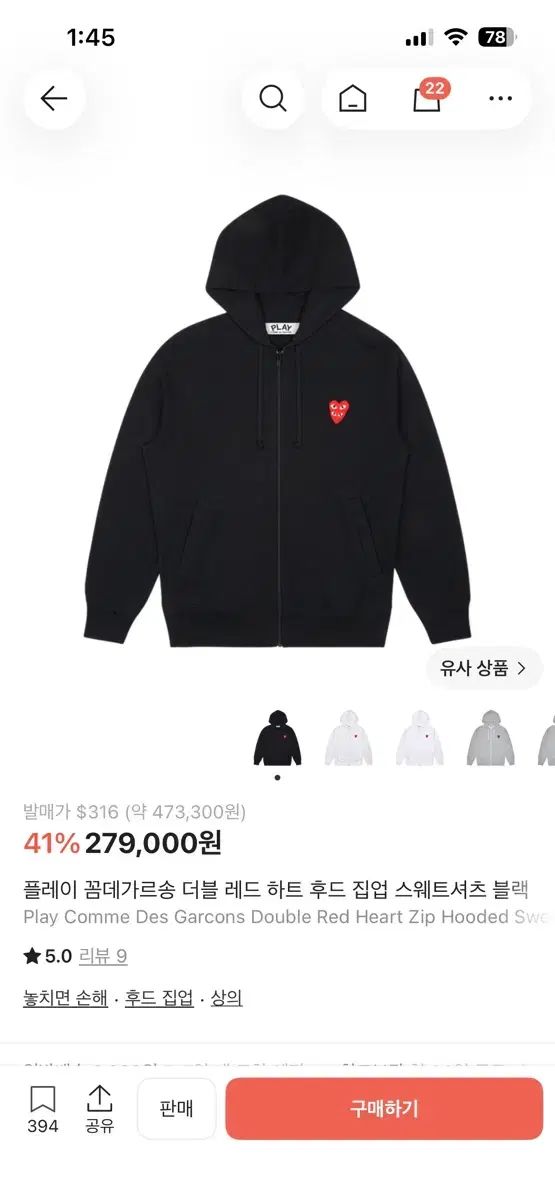Open the 상의 category link
Viewport: 555px width, 1200px height.
(227, 998)
